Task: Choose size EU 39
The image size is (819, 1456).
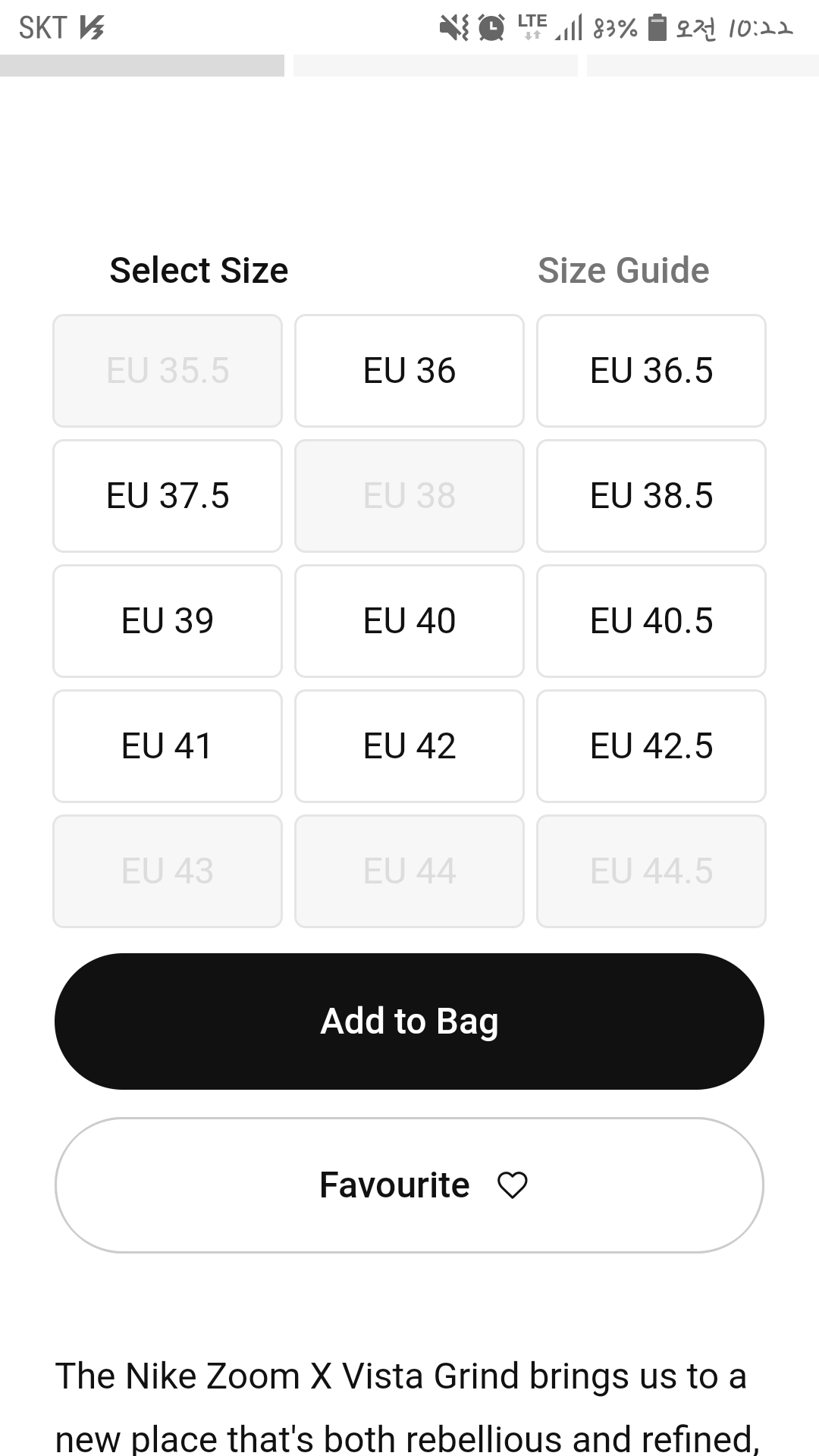Action: point(168,621)
